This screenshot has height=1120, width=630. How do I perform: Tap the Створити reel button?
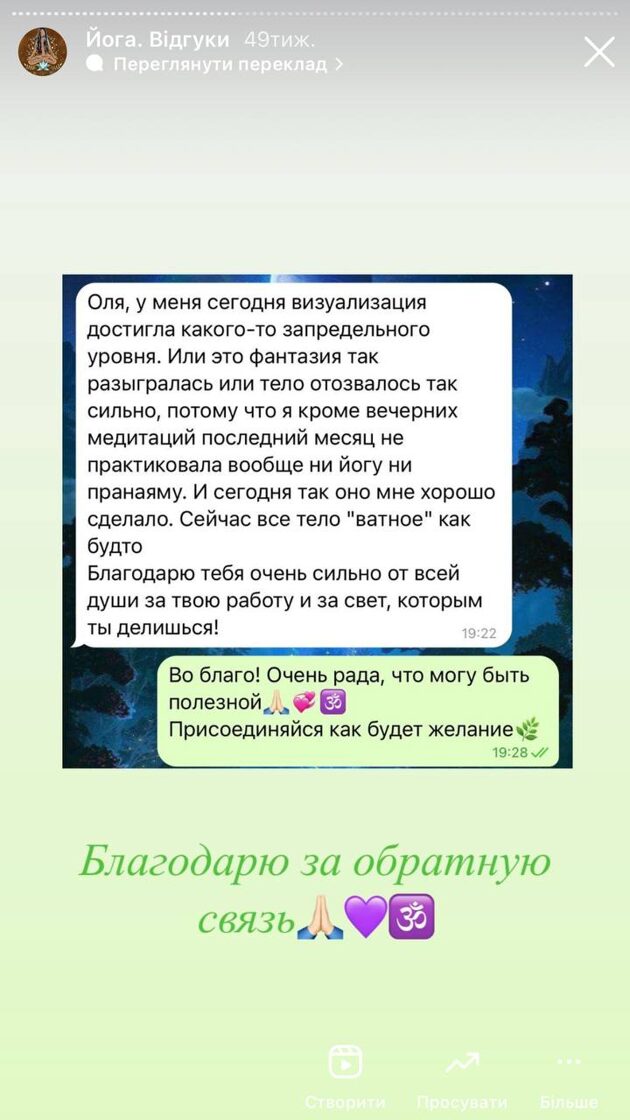345,1073
